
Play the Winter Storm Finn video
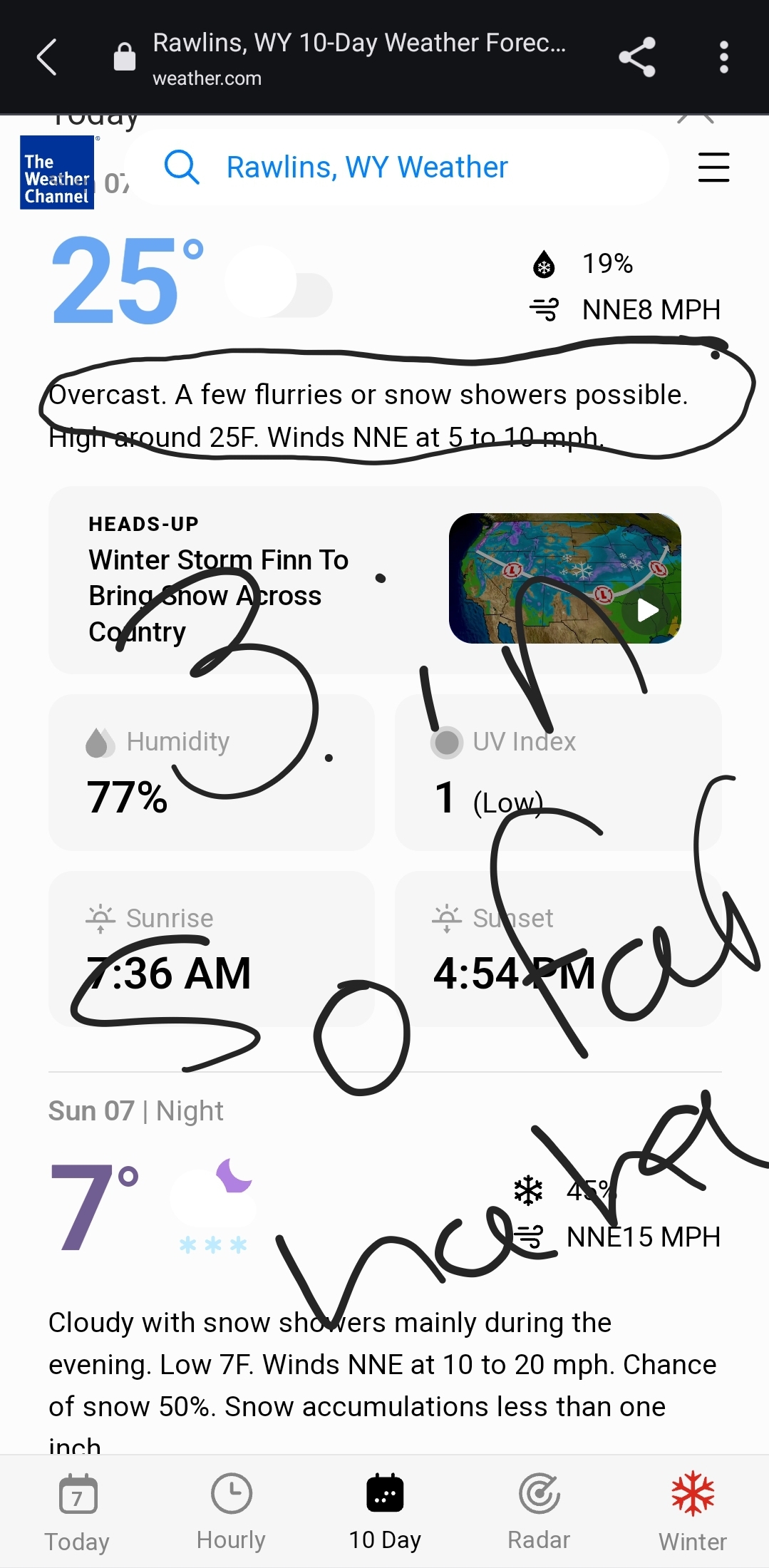point(647,611)
